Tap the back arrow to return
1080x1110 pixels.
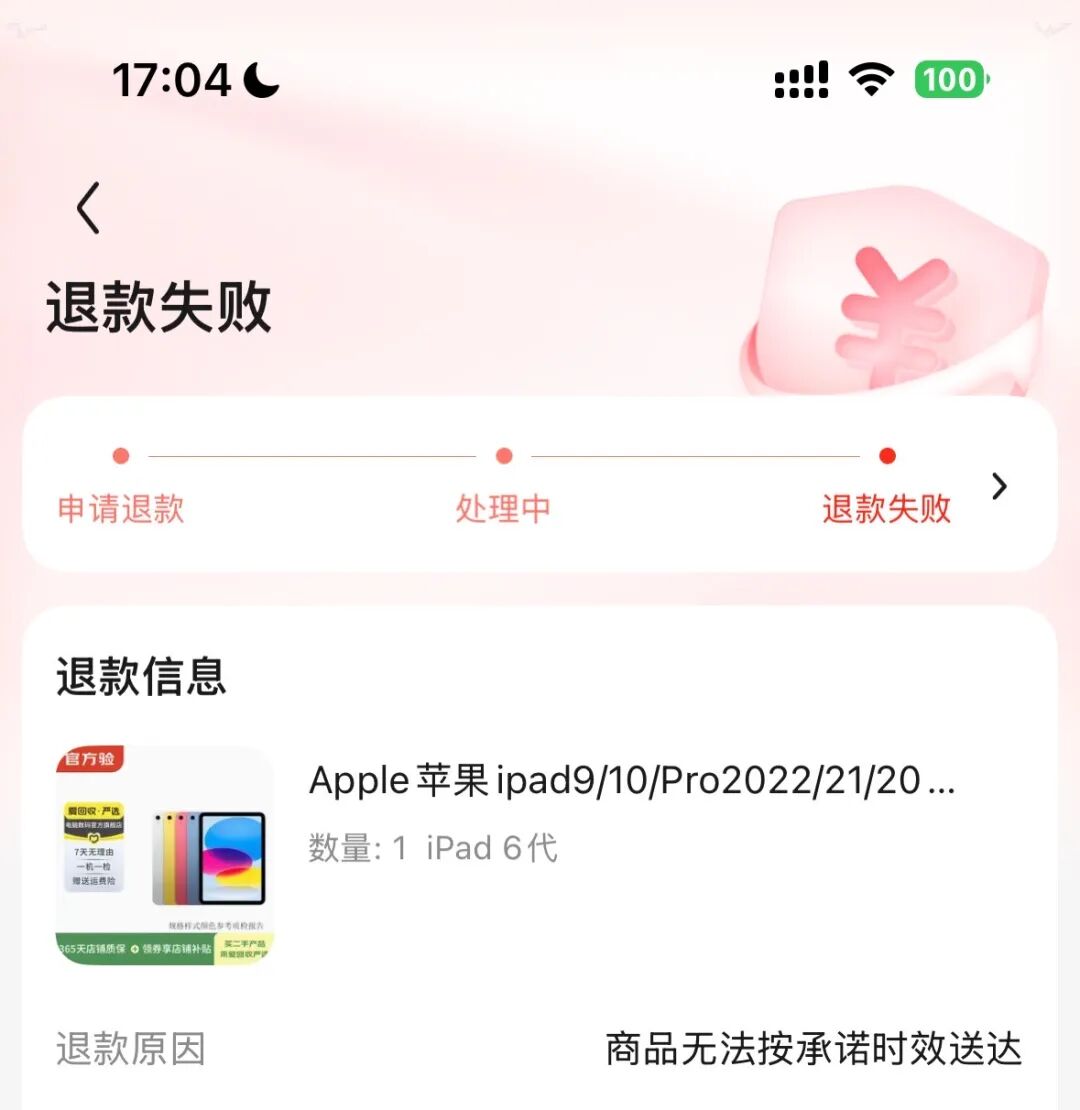click(x=86, y=207)
